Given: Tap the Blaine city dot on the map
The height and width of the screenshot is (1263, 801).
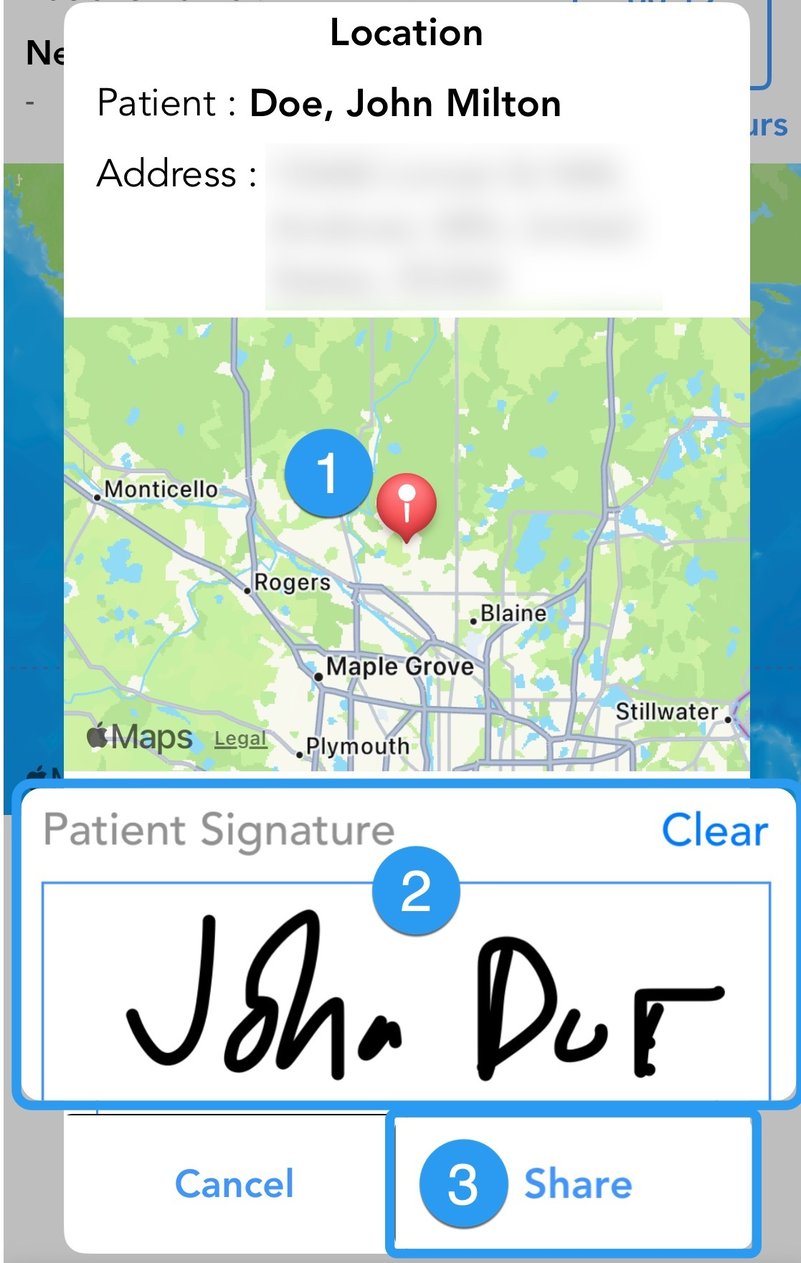Looking at the screenshot, I should coord(473,620).
